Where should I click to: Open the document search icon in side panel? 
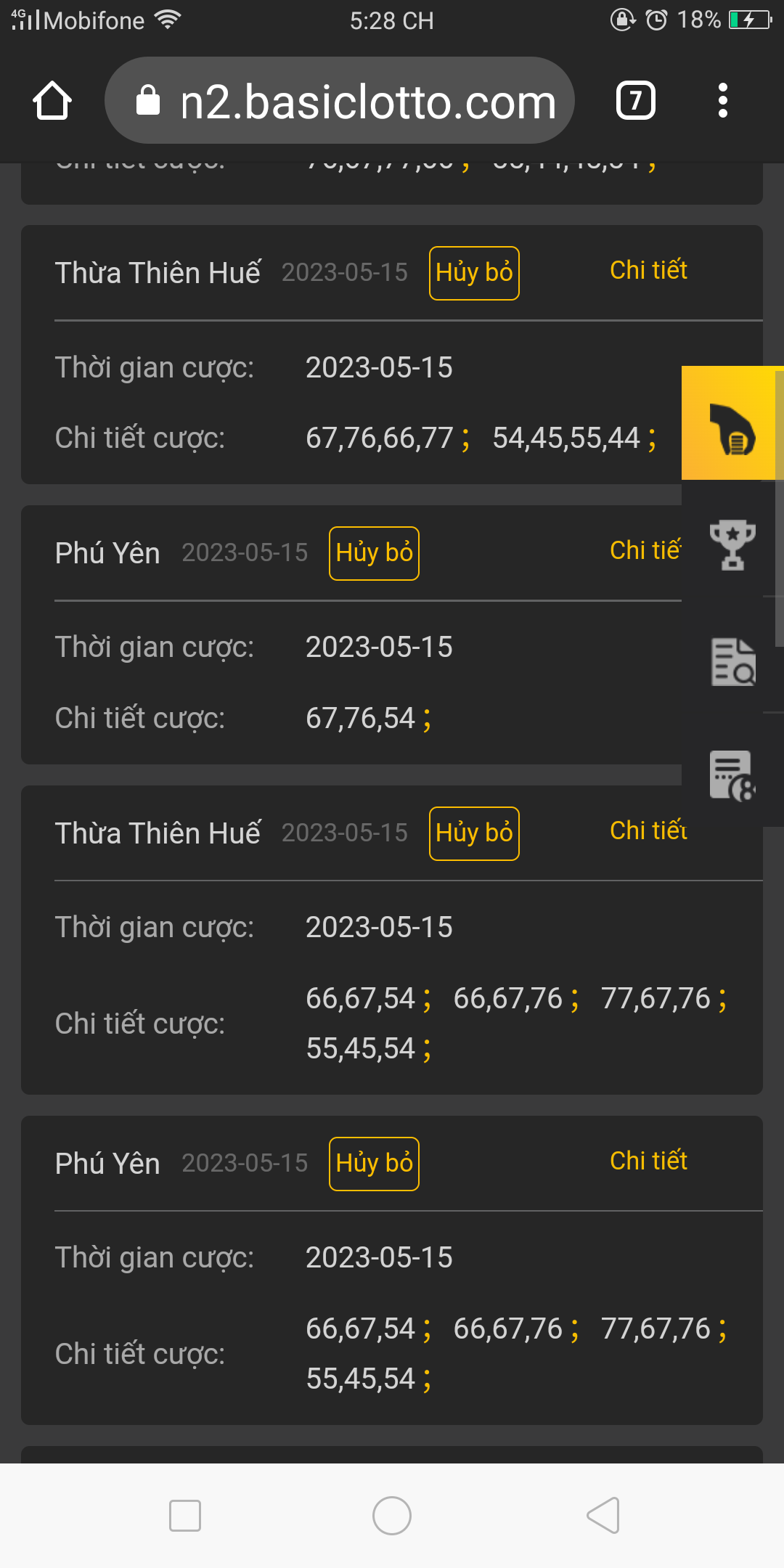[732, 661]
